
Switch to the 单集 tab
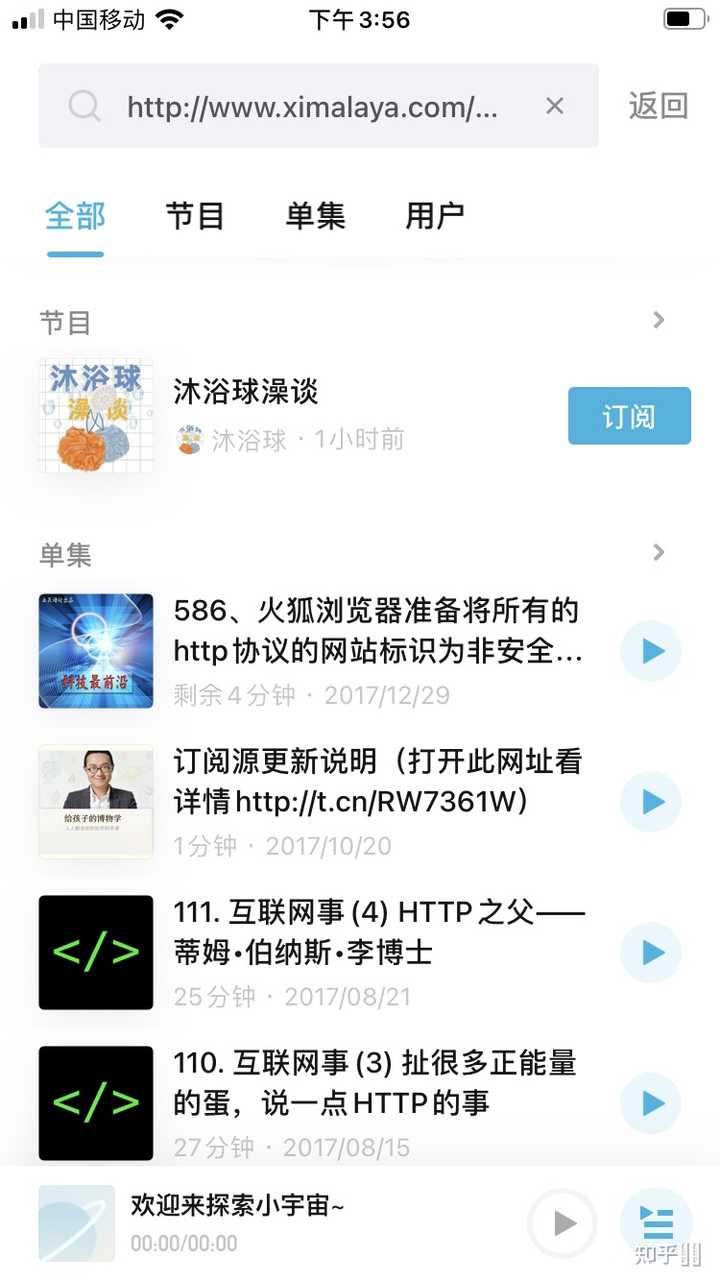coord(314,216)
